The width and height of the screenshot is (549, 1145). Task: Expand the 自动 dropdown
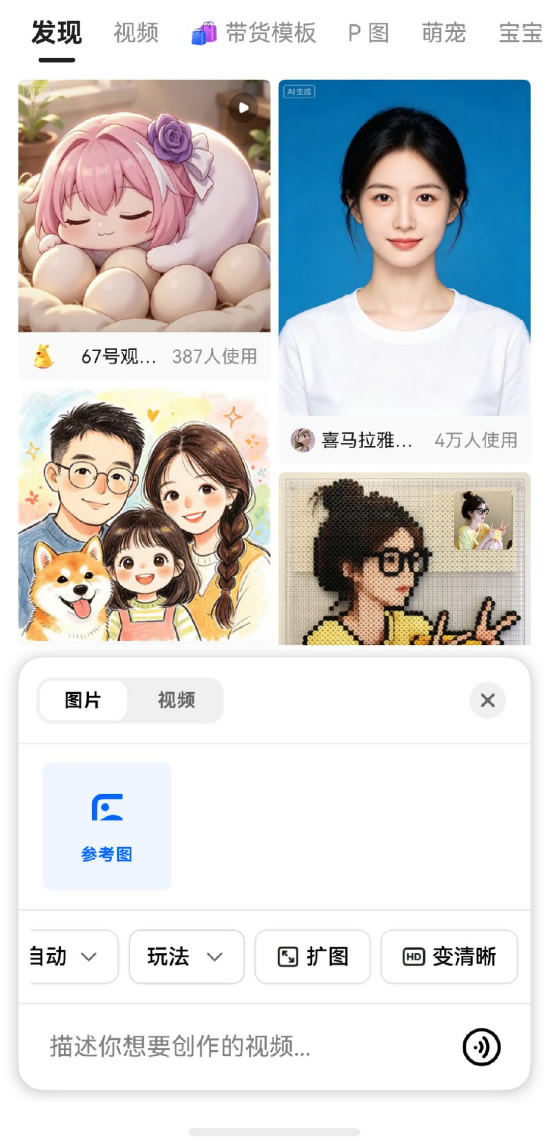(73, 957)
